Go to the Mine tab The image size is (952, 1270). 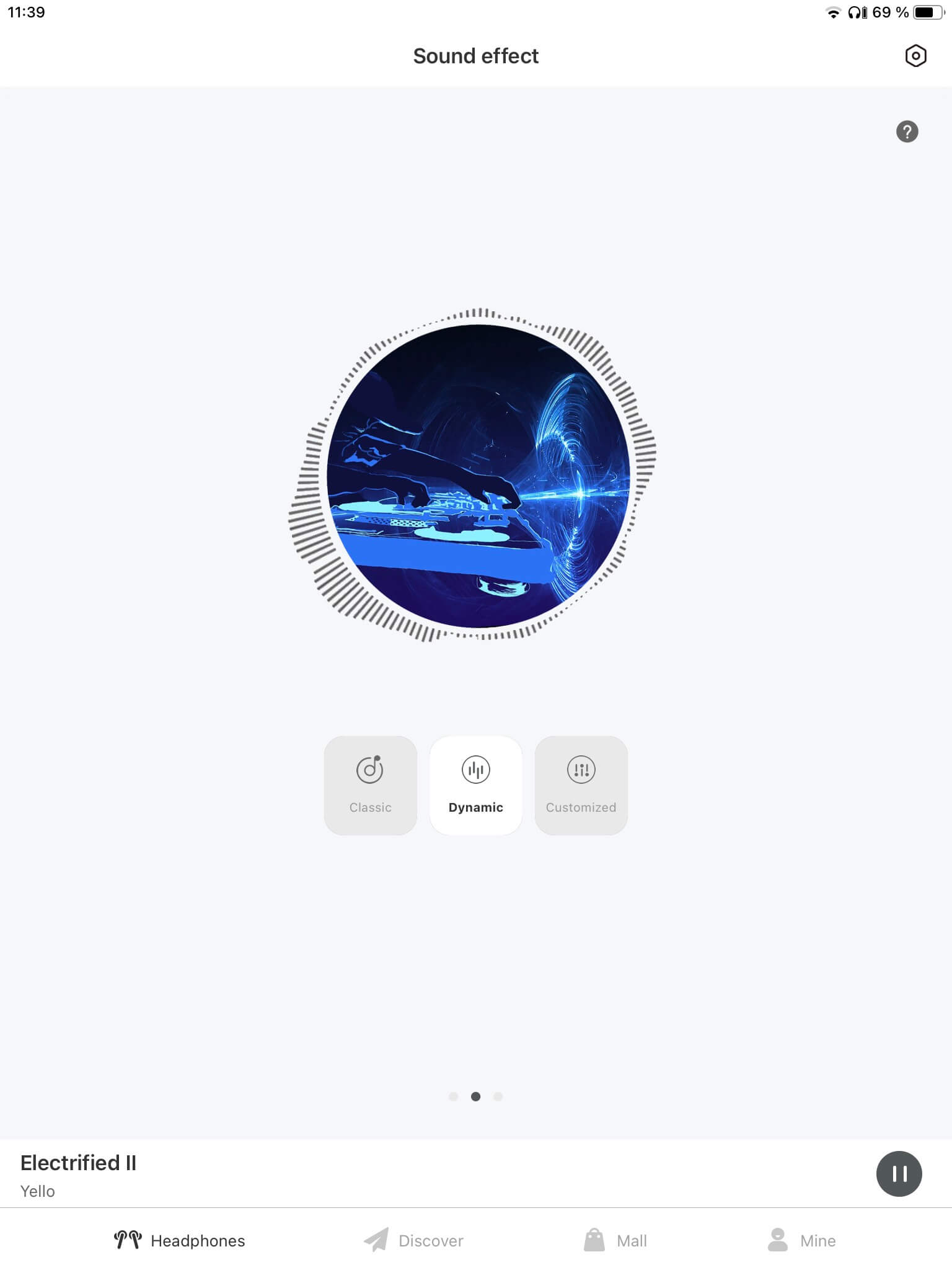(x=801, y=1240)
